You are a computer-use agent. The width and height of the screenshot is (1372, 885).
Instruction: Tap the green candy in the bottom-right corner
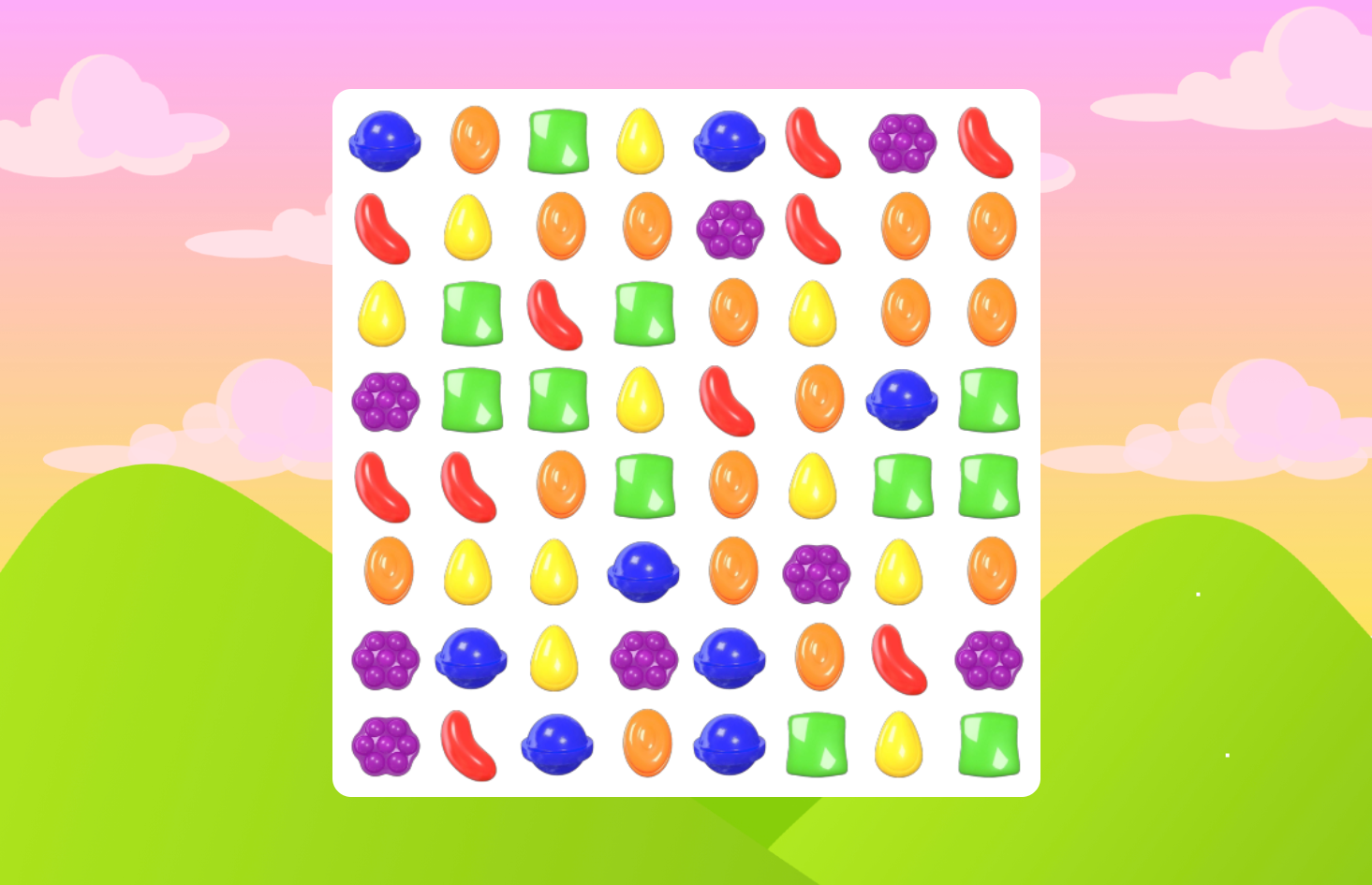click(x=989, y=745)
